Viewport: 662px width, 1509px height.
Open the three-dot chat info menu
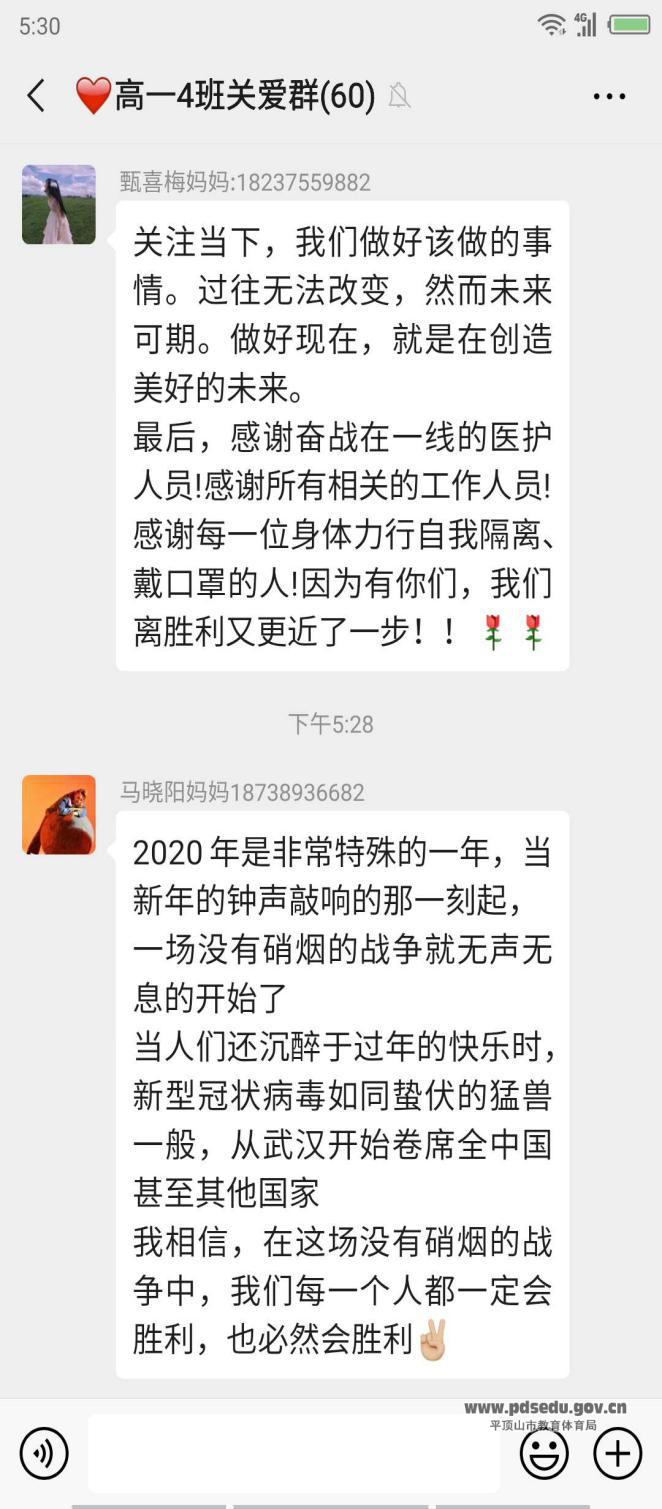609,96
